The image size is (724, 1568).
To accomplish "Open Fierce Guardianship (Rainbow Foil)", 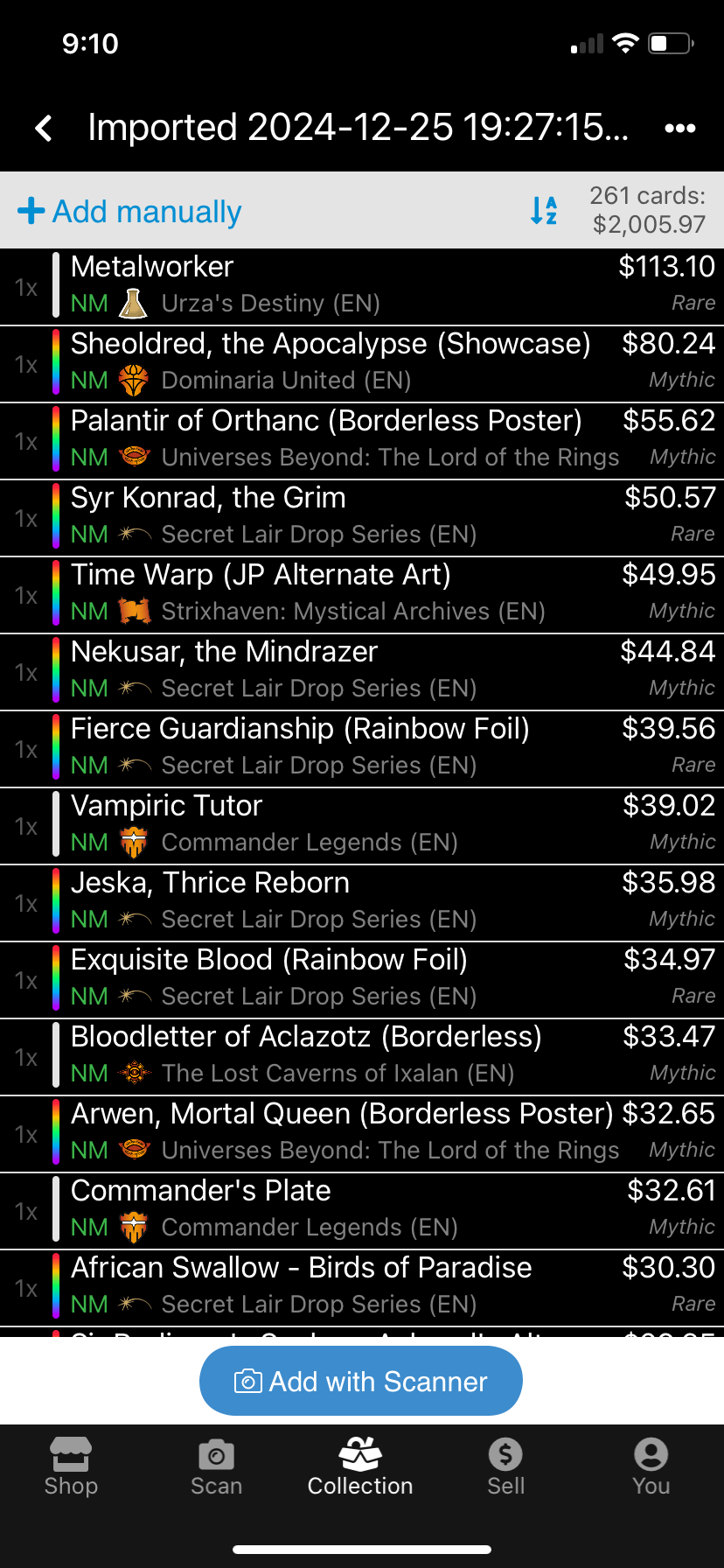I will 362,749.
